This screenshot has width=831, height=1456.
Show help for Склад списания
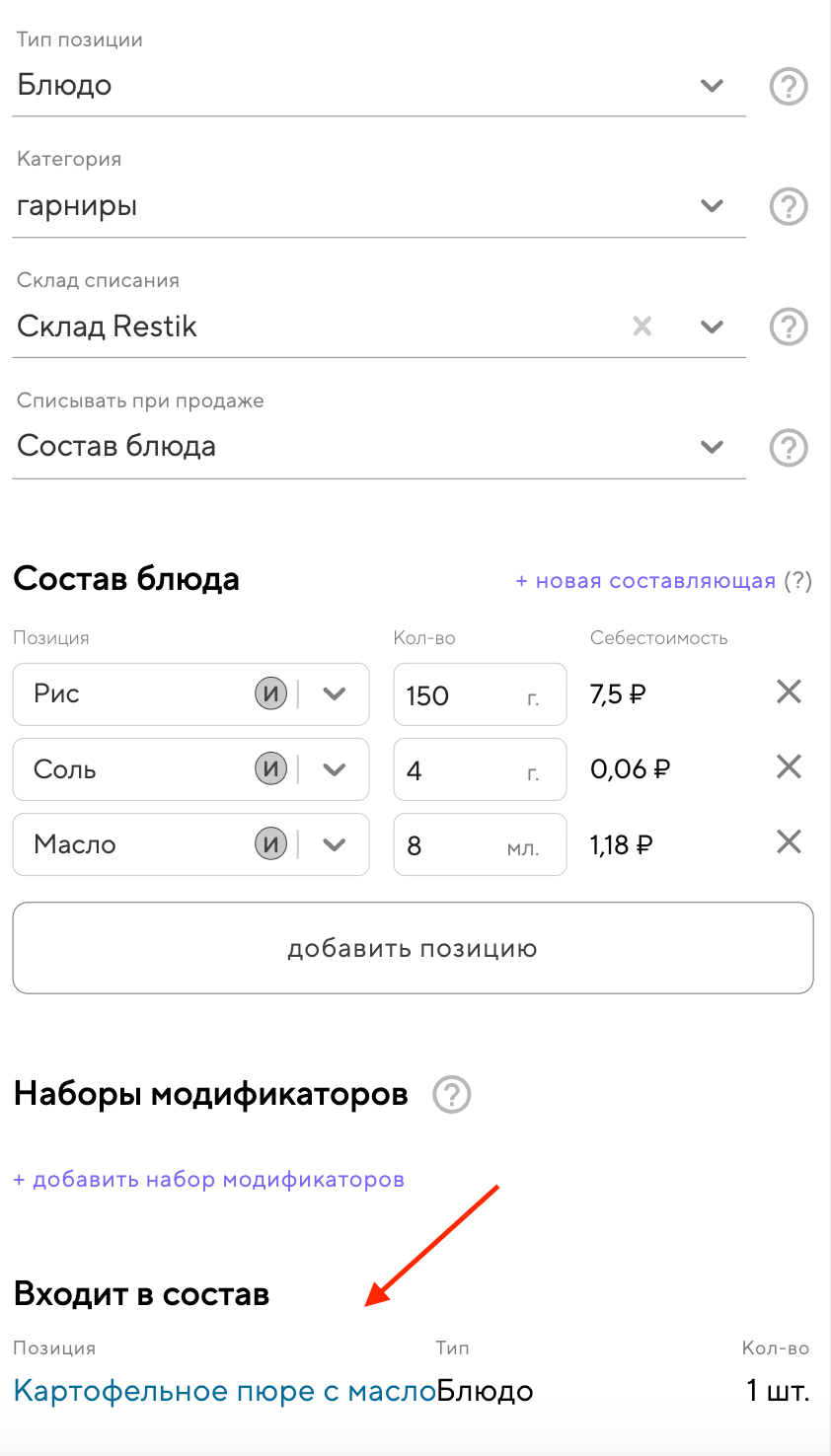click(x=788, y=328)
